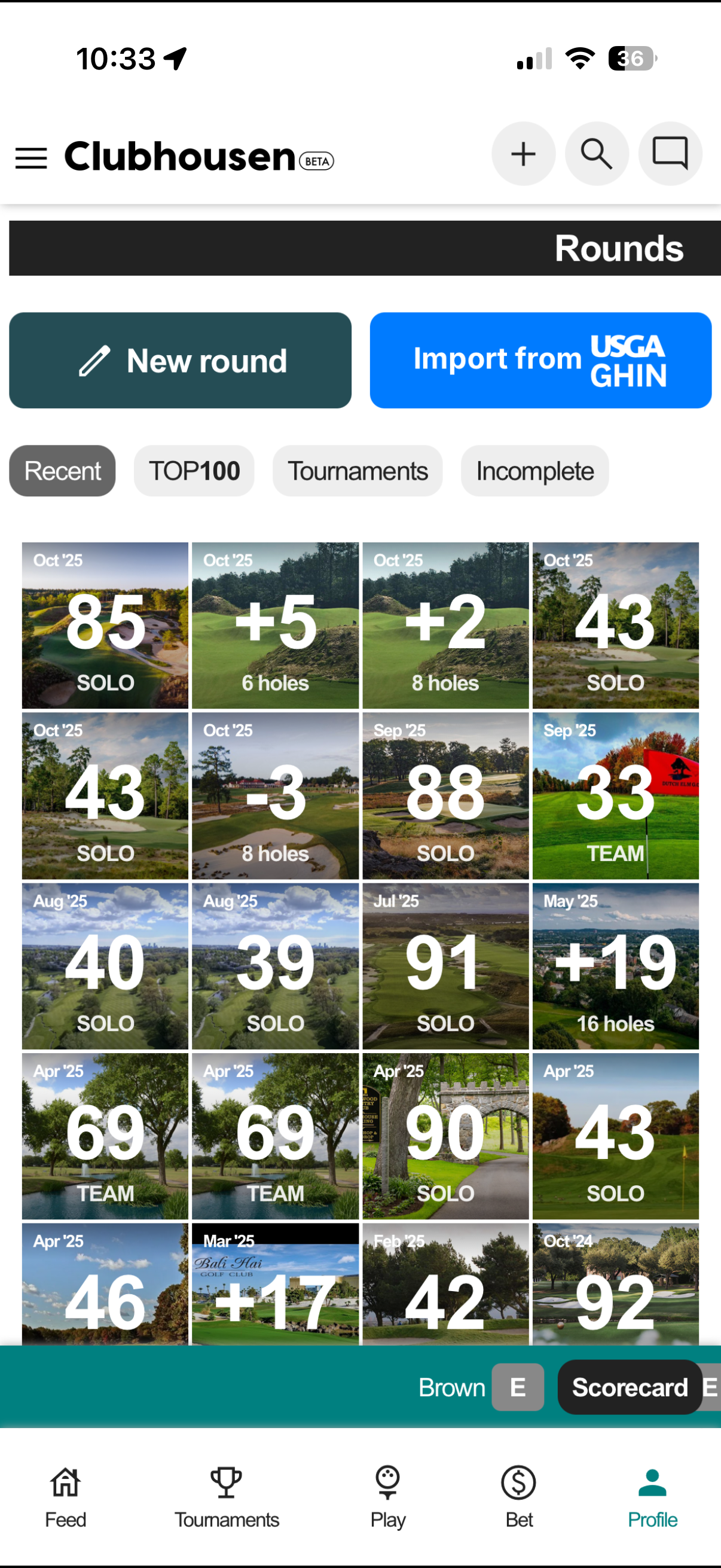This screenshot has height=1568, width=721.
Task: Tap the plus icon to add
Action: 523,154
